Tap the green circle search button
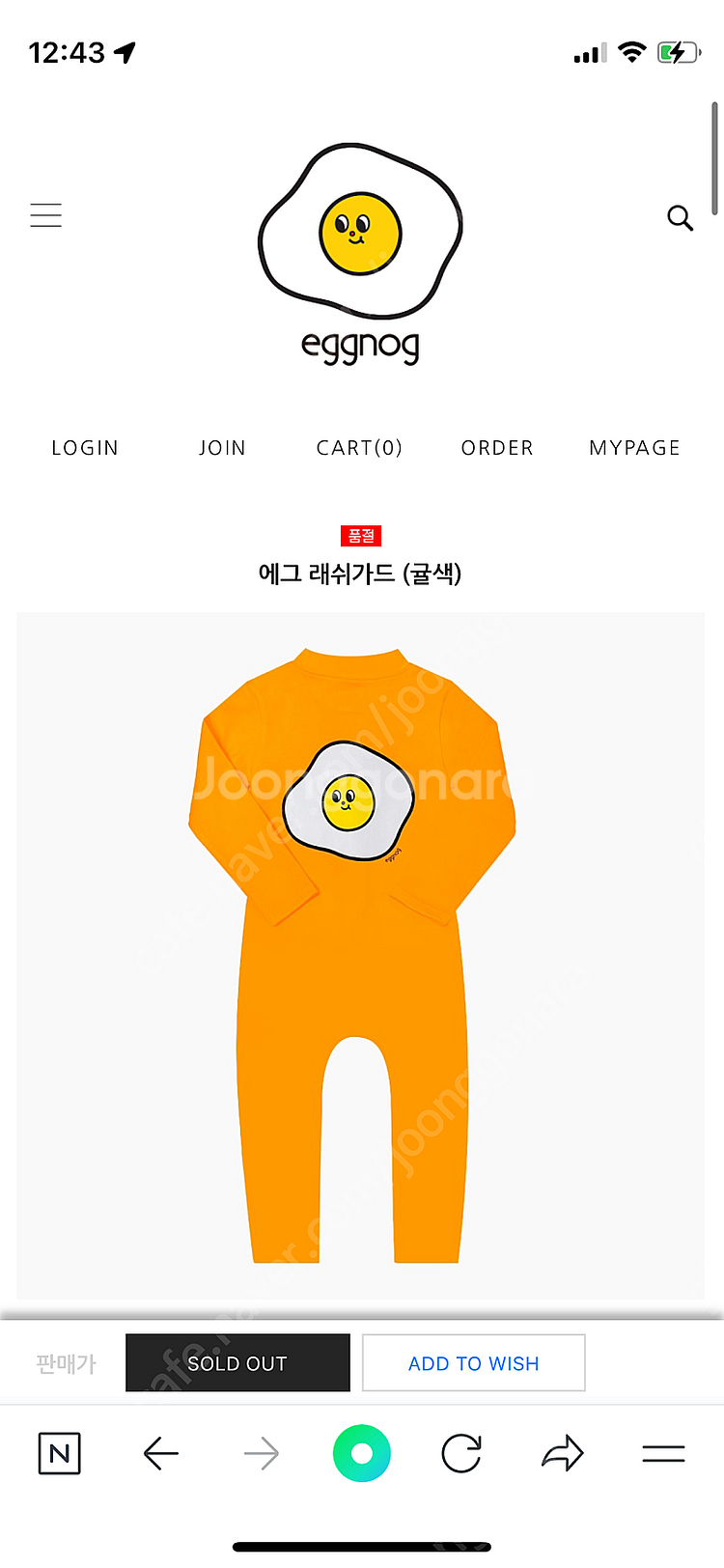 click(x=362, y=1453)
